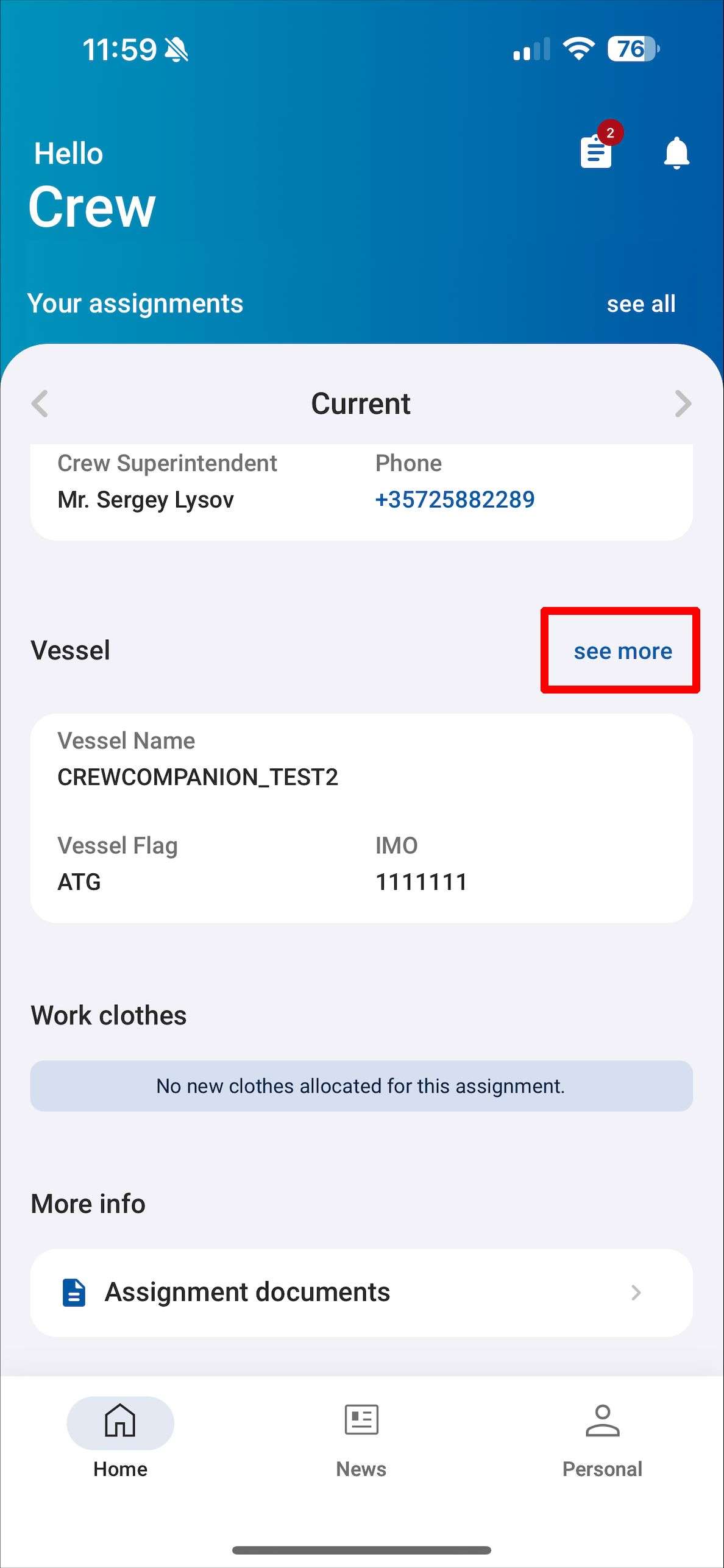The image size is (724, 1568).
Task: Switch to the Home tab
Action: (120, 1438)
